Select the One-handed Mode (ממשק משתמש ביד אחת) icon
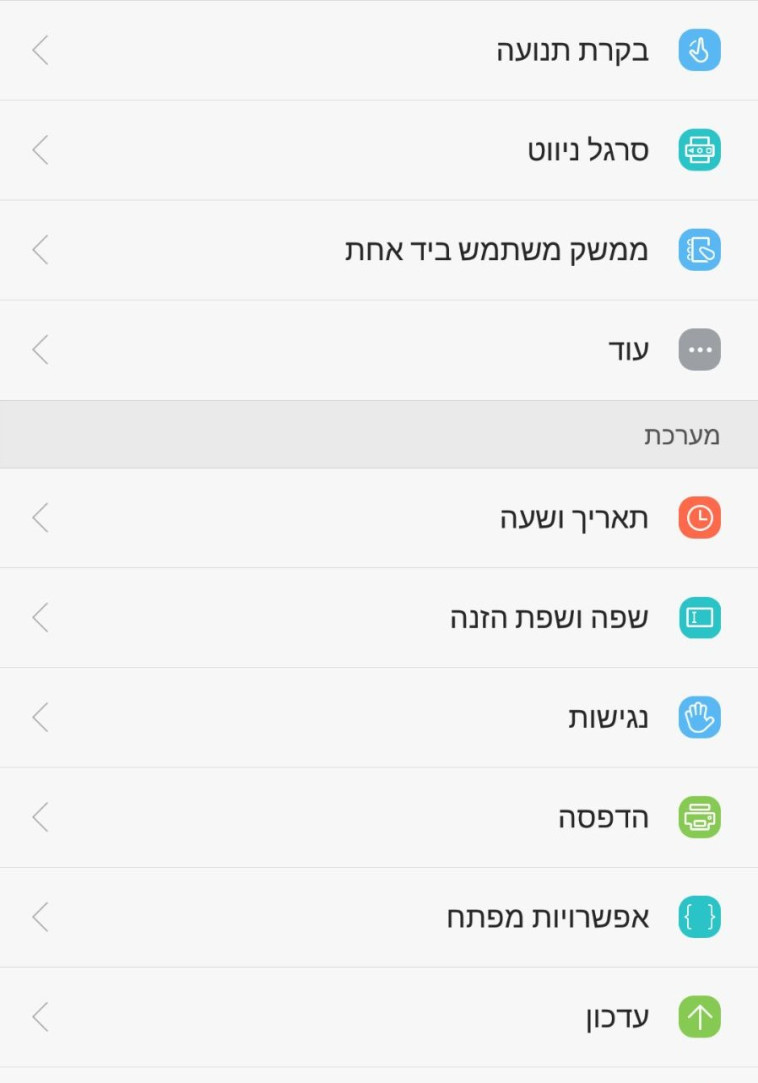The width and height of the screenshot is (758, 1083). pos(699,249)
